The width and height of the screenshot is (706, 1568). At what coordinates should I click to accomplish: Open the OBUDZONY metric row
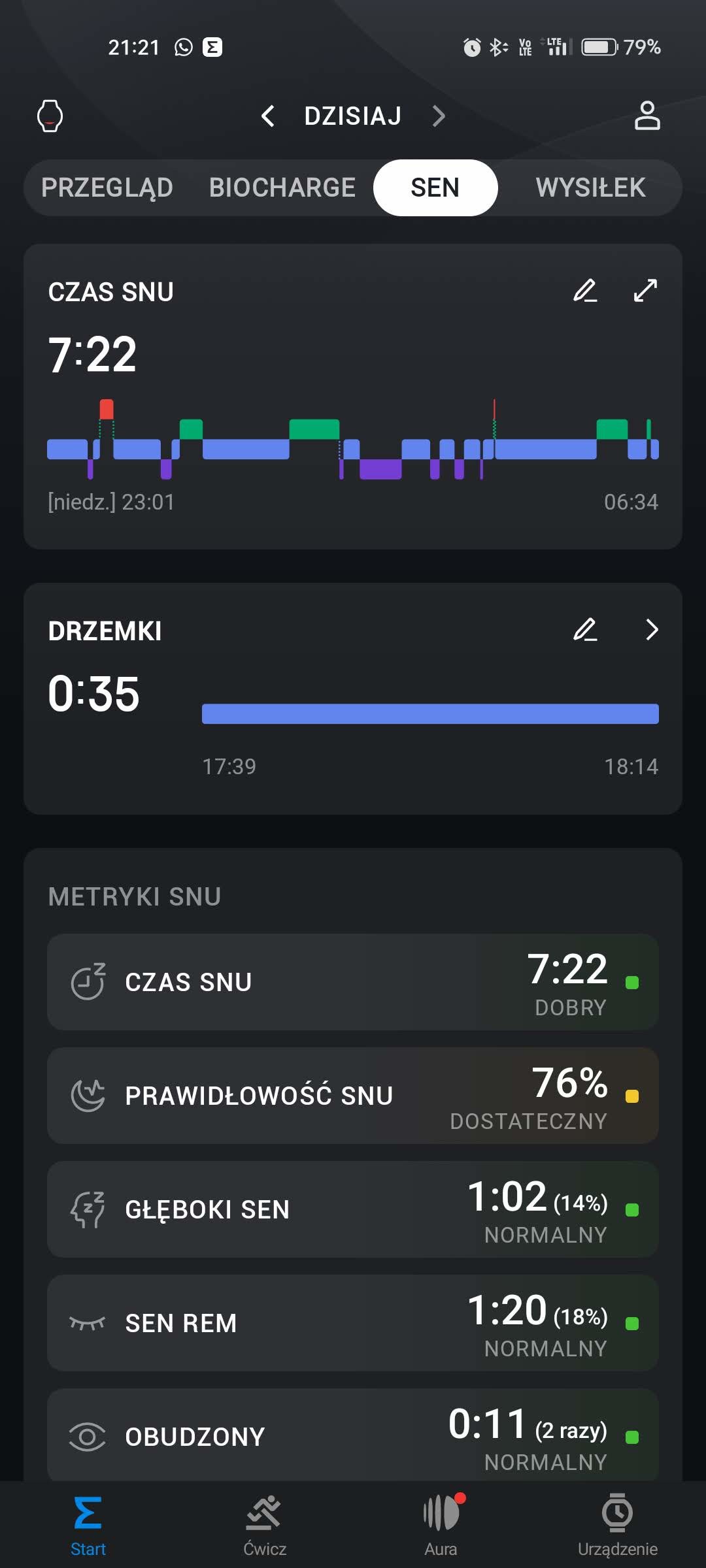coord(353,1436)
